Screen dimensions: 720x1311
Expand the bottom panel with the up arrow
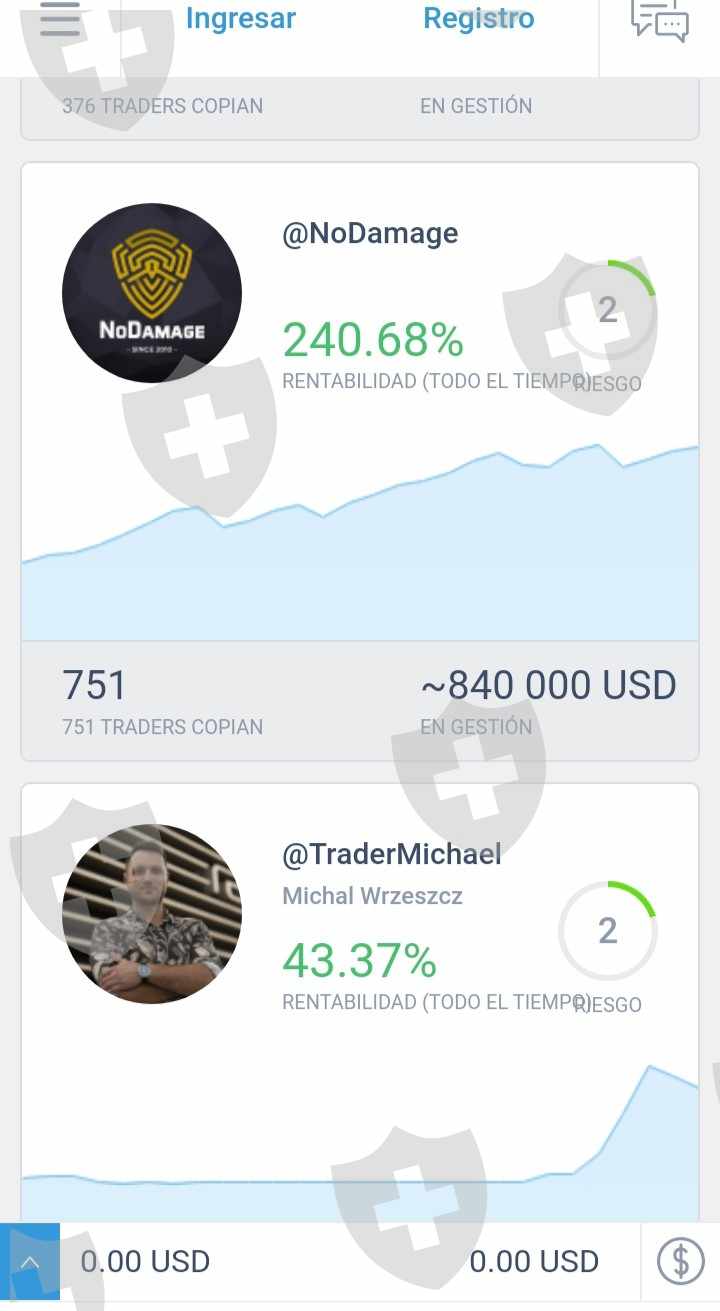click(x=30, y=1261)
